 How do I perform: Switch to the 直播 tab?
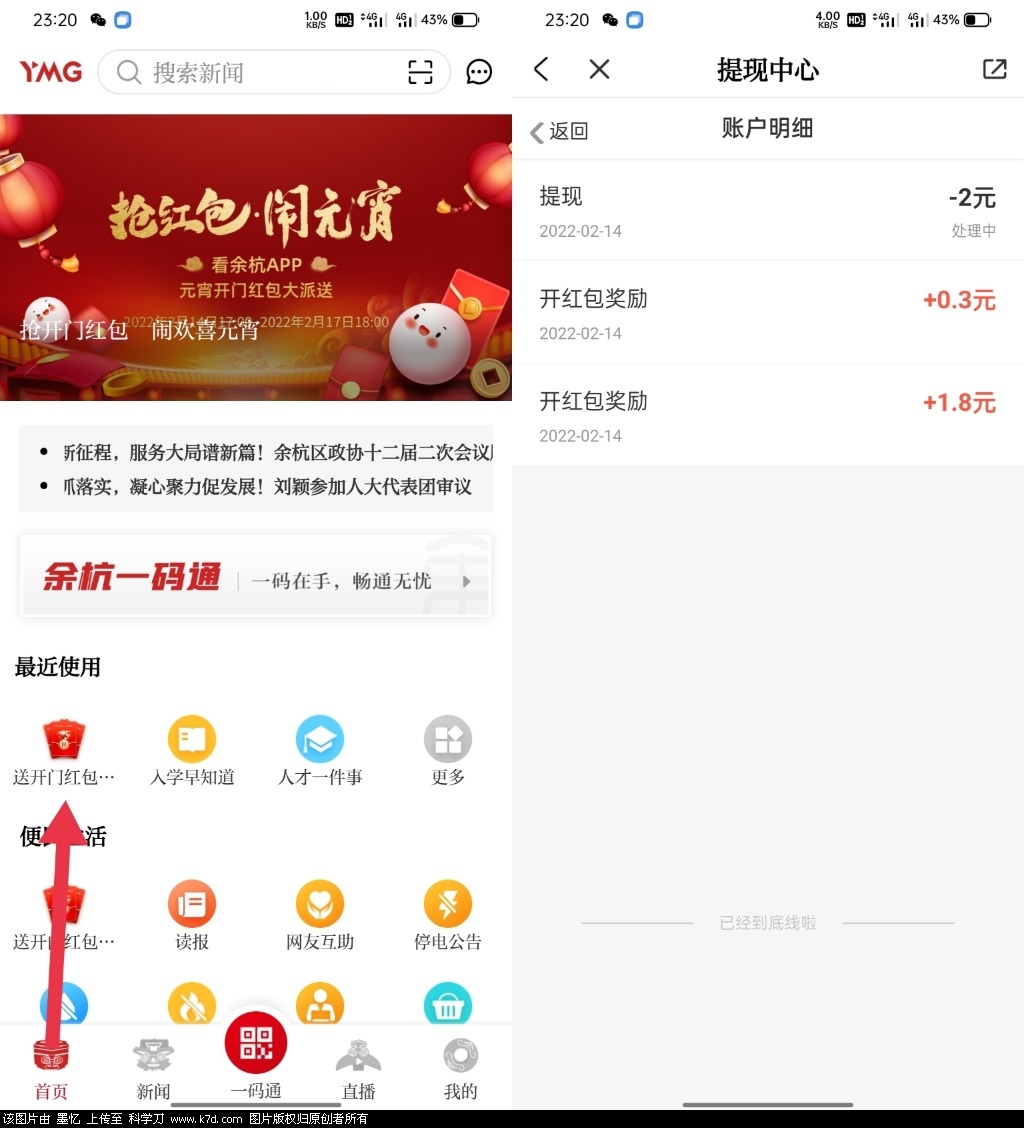(358, 1068)
